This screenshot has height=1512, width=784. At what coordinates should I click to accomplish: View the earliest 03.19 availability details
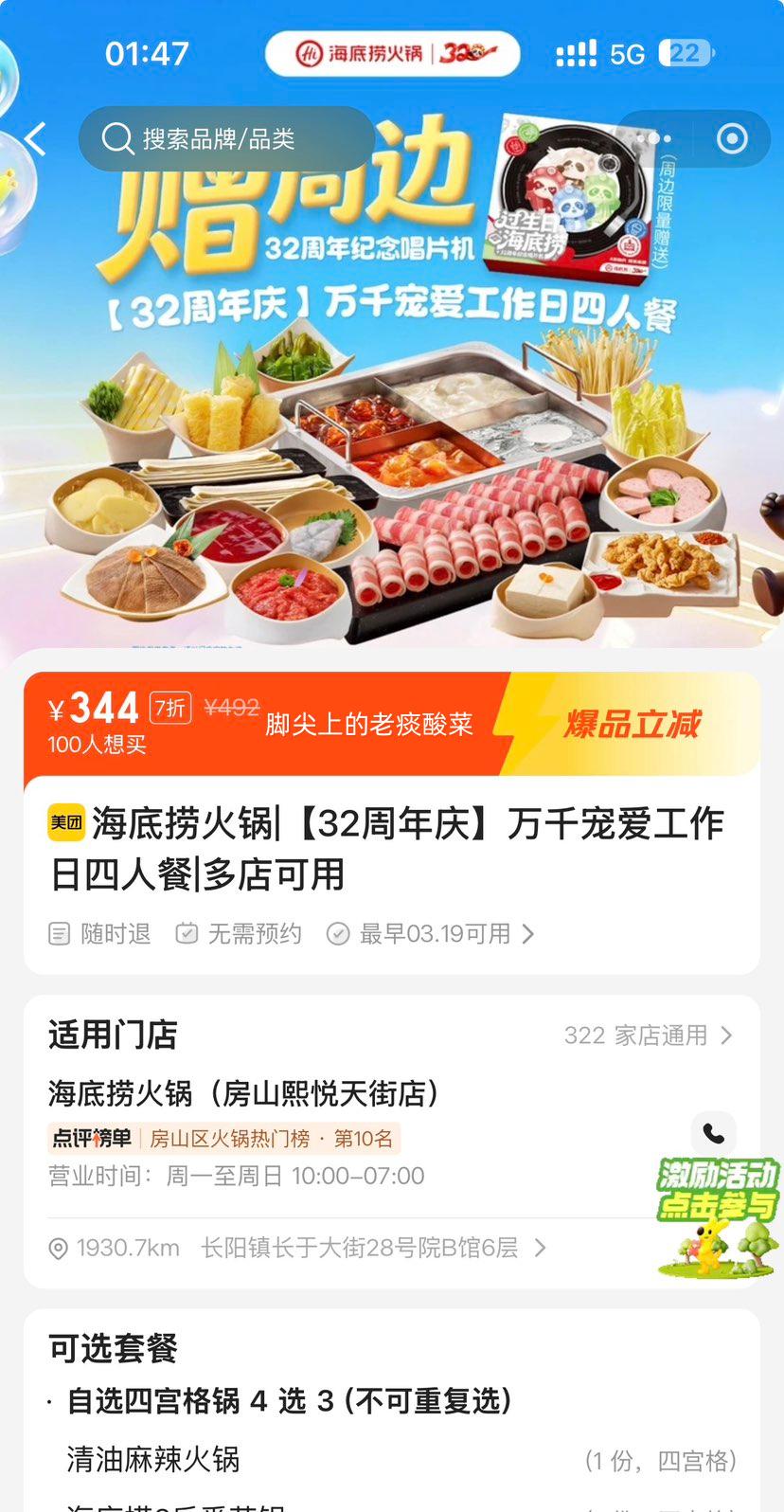[x=434, y=934]
